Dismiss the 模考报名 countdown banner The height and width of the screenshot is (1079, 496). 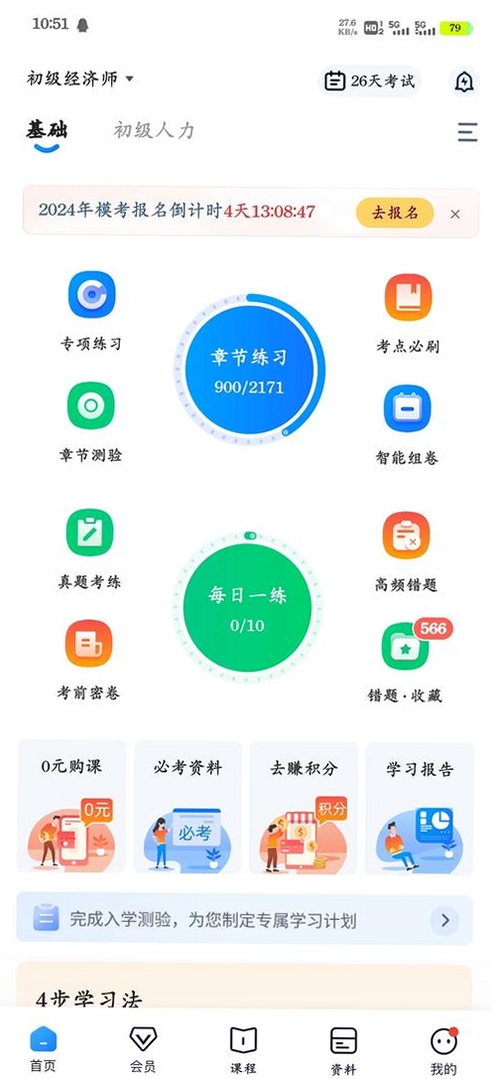point(455,214)
